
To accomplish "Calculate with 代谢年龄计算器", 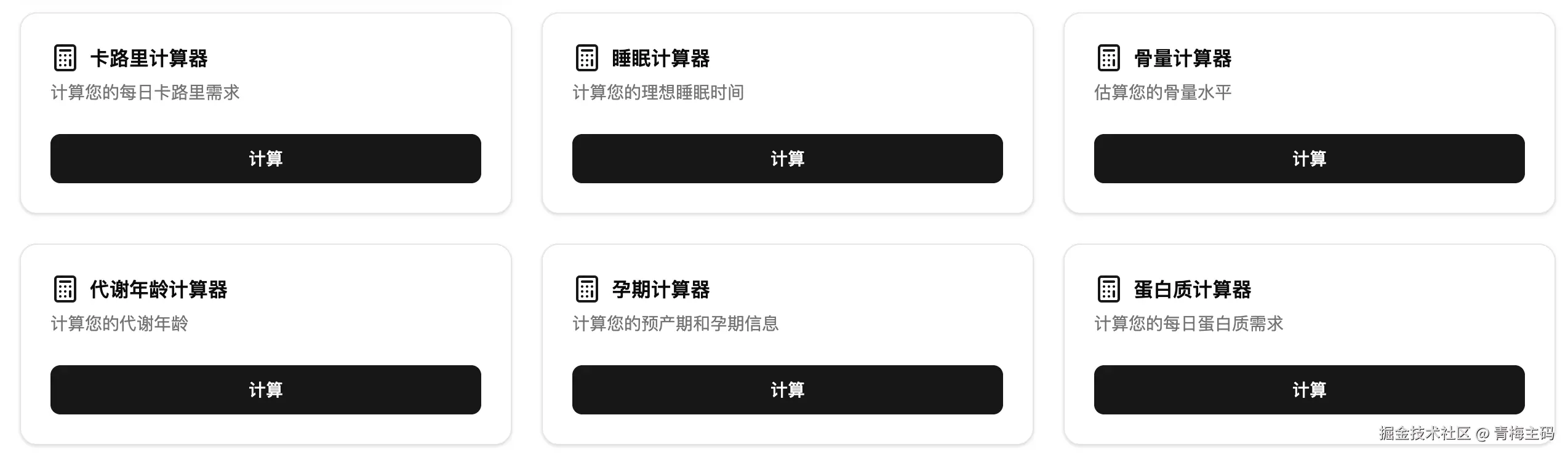I will tap(265, 390).
